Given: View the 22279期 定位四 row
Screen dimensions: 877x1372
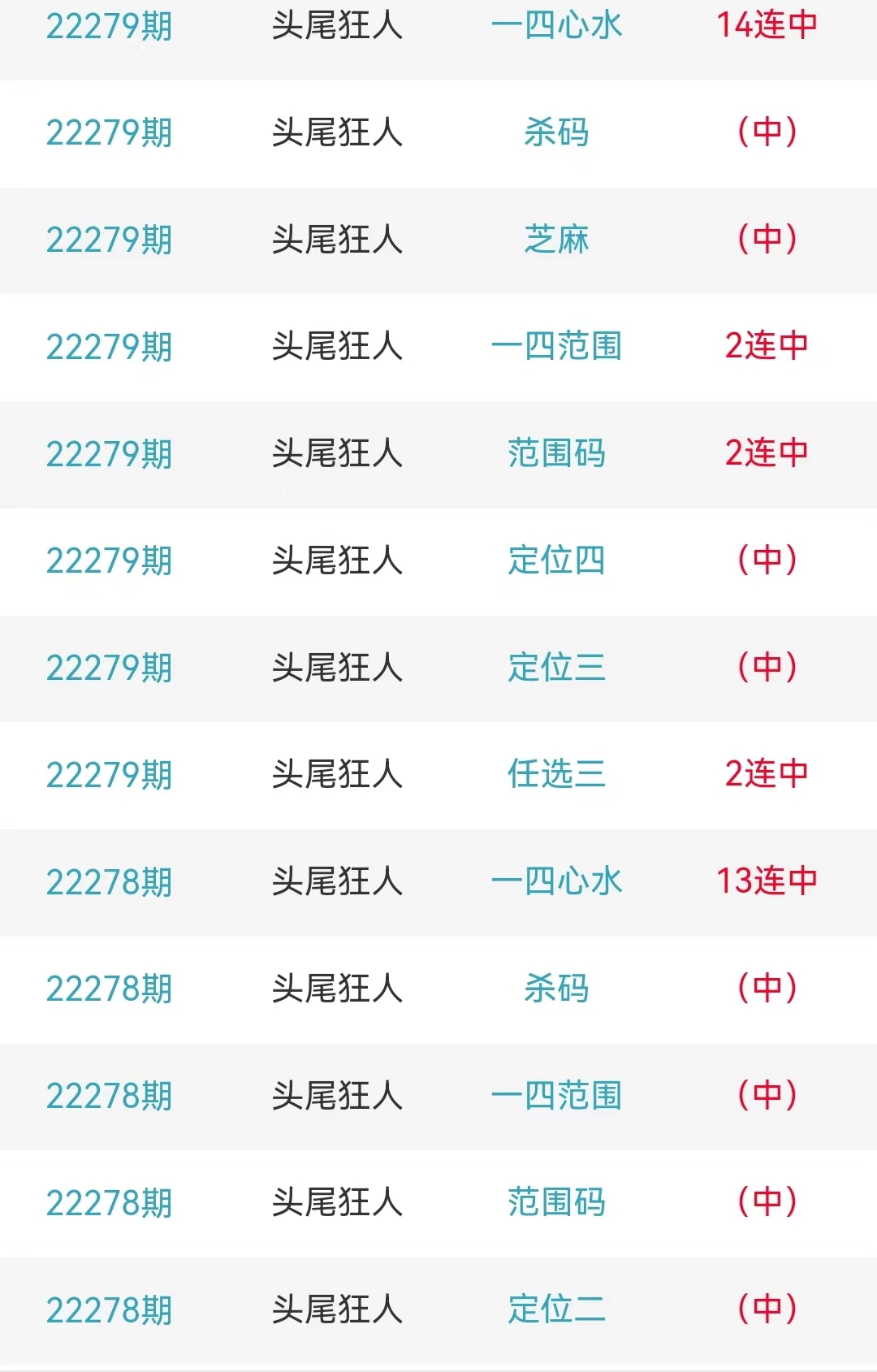Looking at the screenshot, I should [x=556, y=560].
